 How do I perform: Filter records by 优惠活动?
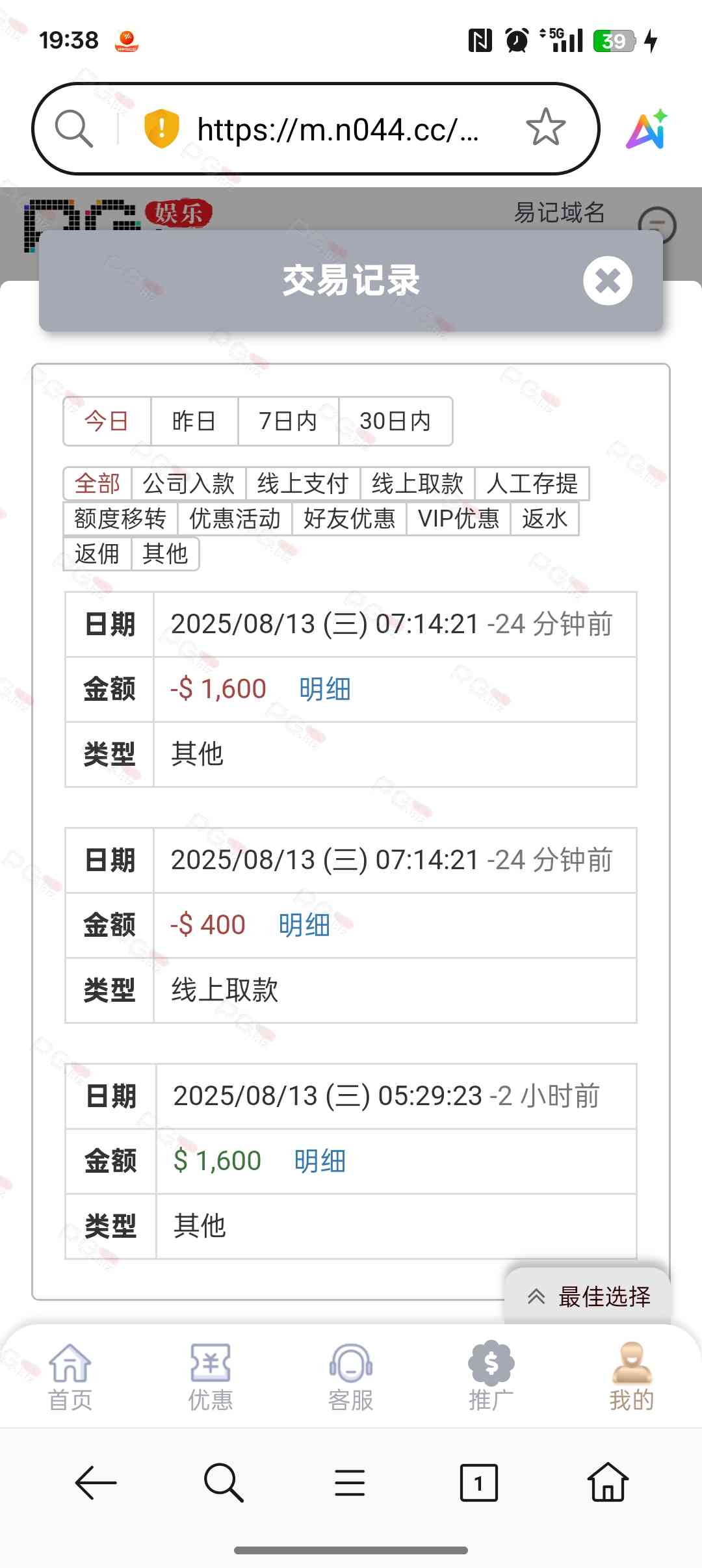click(x=235, y=519)
